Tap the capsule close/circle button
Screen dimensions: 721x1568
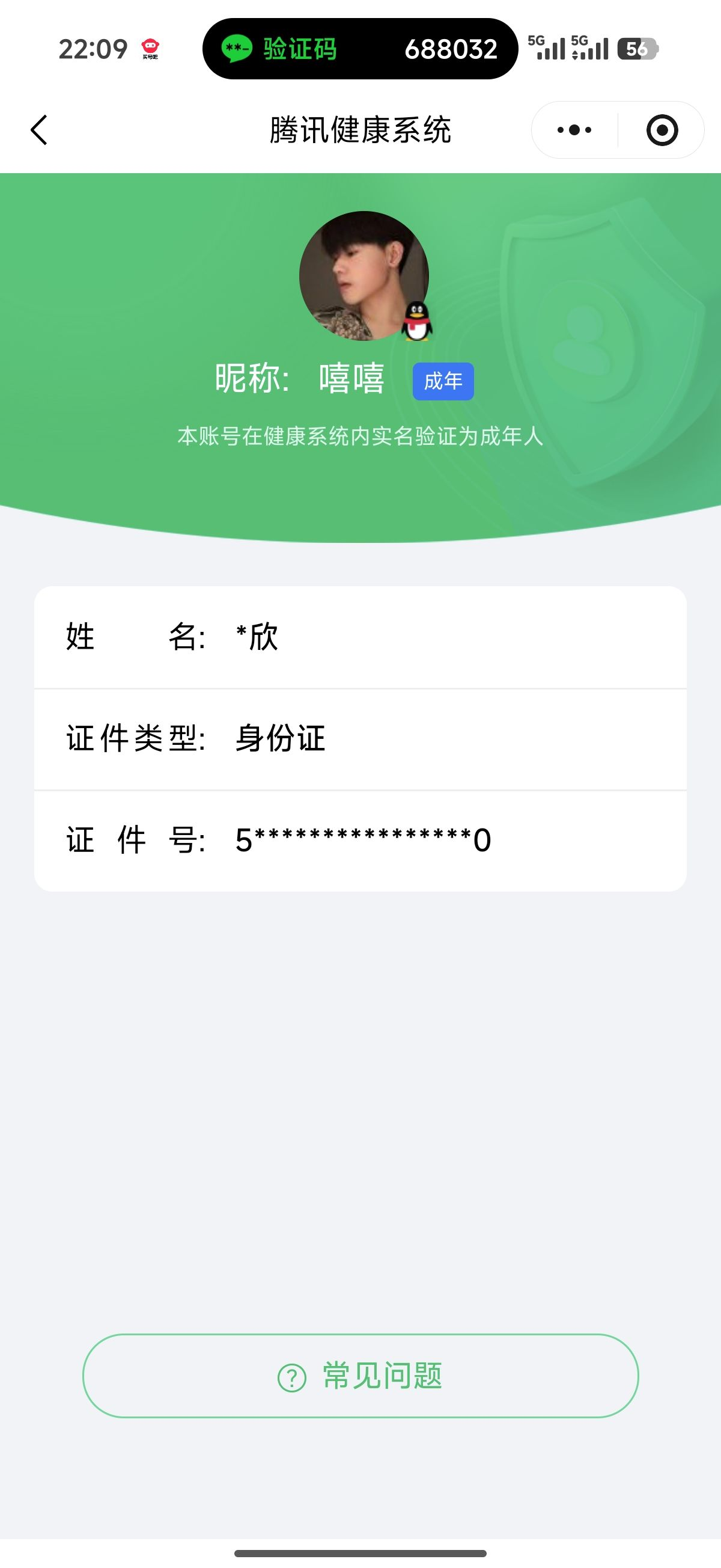tap(663, 130)
